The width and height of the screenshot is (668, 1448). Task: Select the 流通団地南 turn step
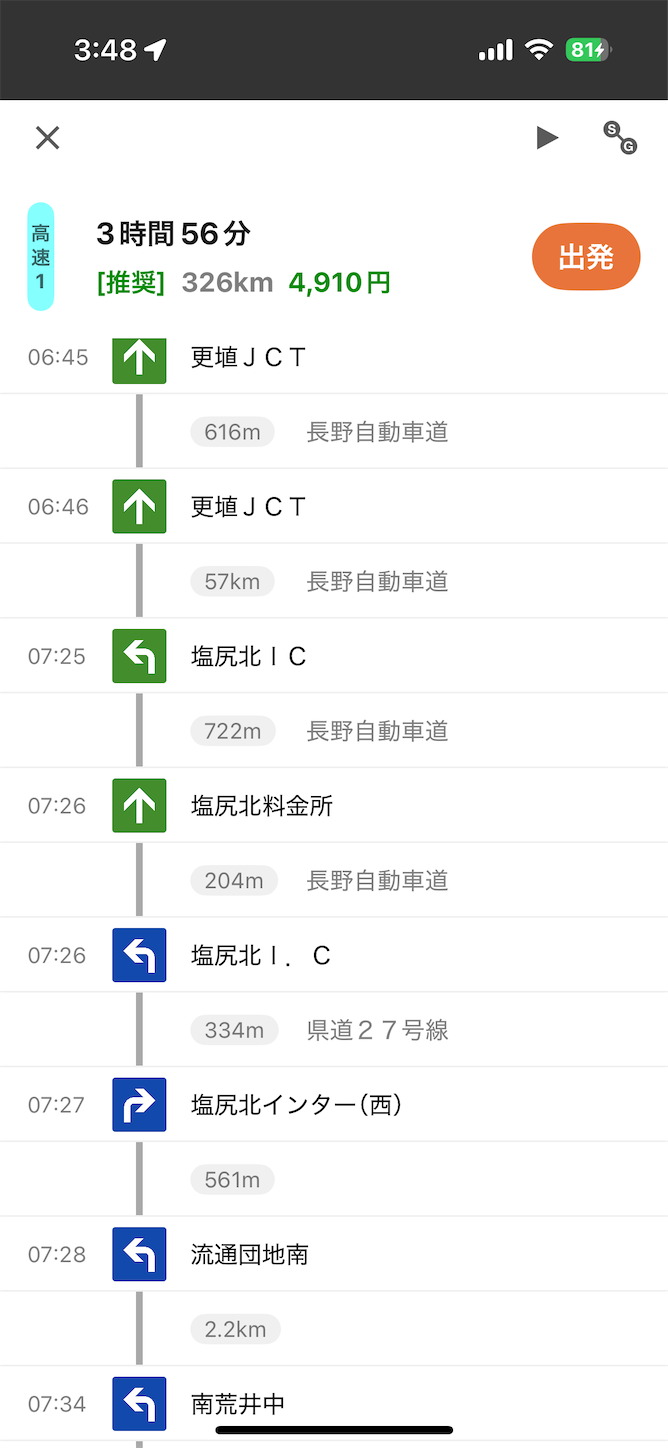[x=334, y=1254]
